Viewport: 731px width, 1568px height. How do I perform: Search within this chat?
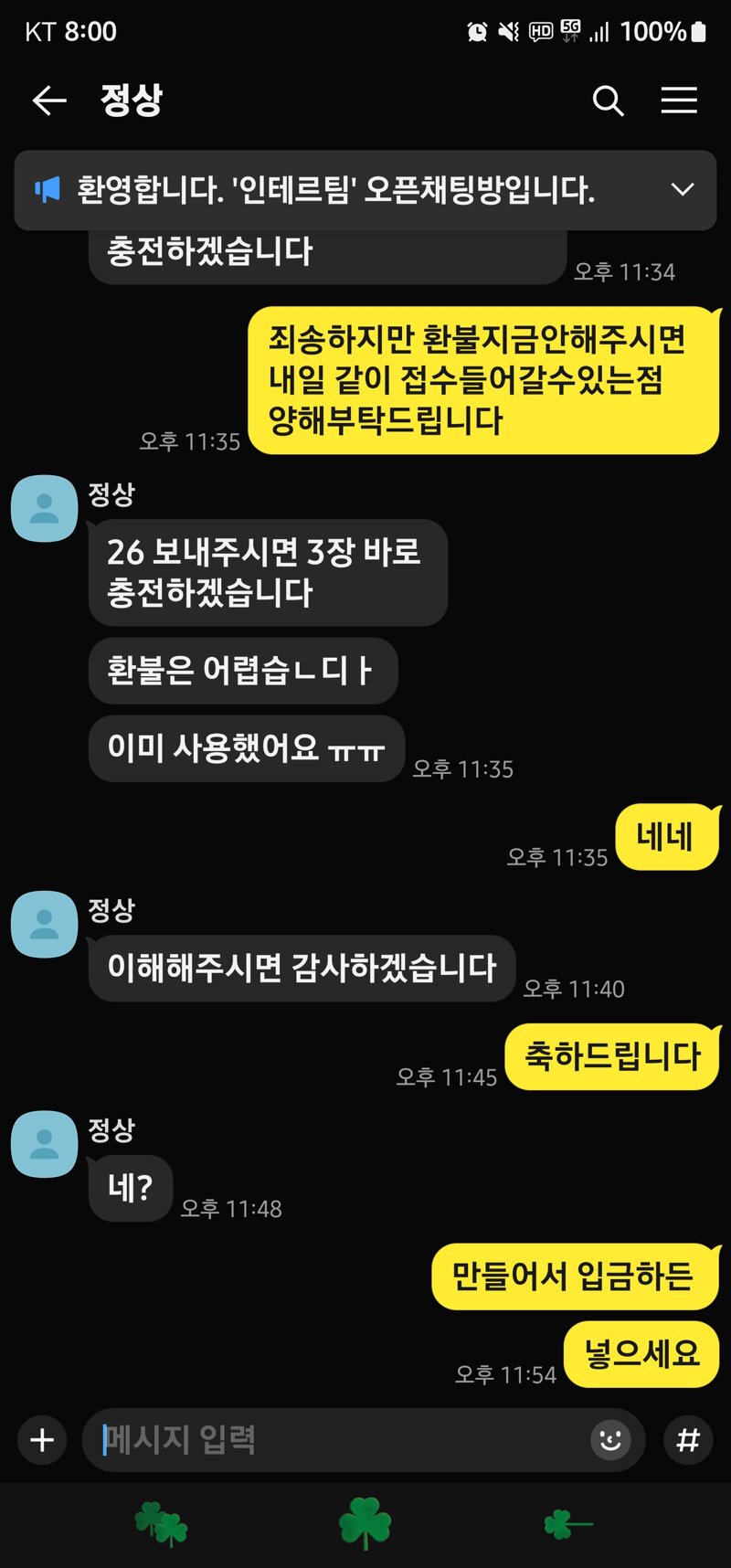click(608, 100)
